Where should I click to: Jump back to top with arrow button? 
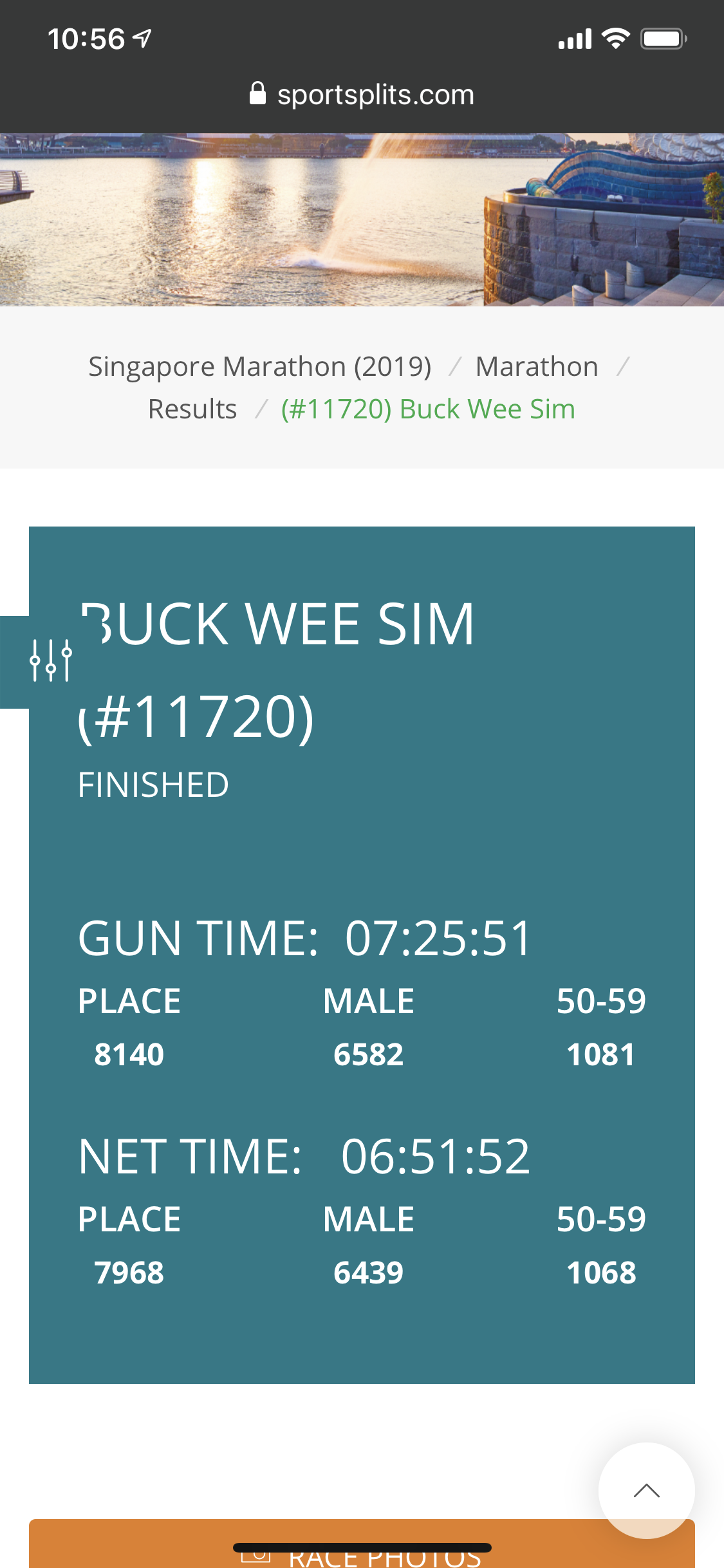(x=646, y=1490)
